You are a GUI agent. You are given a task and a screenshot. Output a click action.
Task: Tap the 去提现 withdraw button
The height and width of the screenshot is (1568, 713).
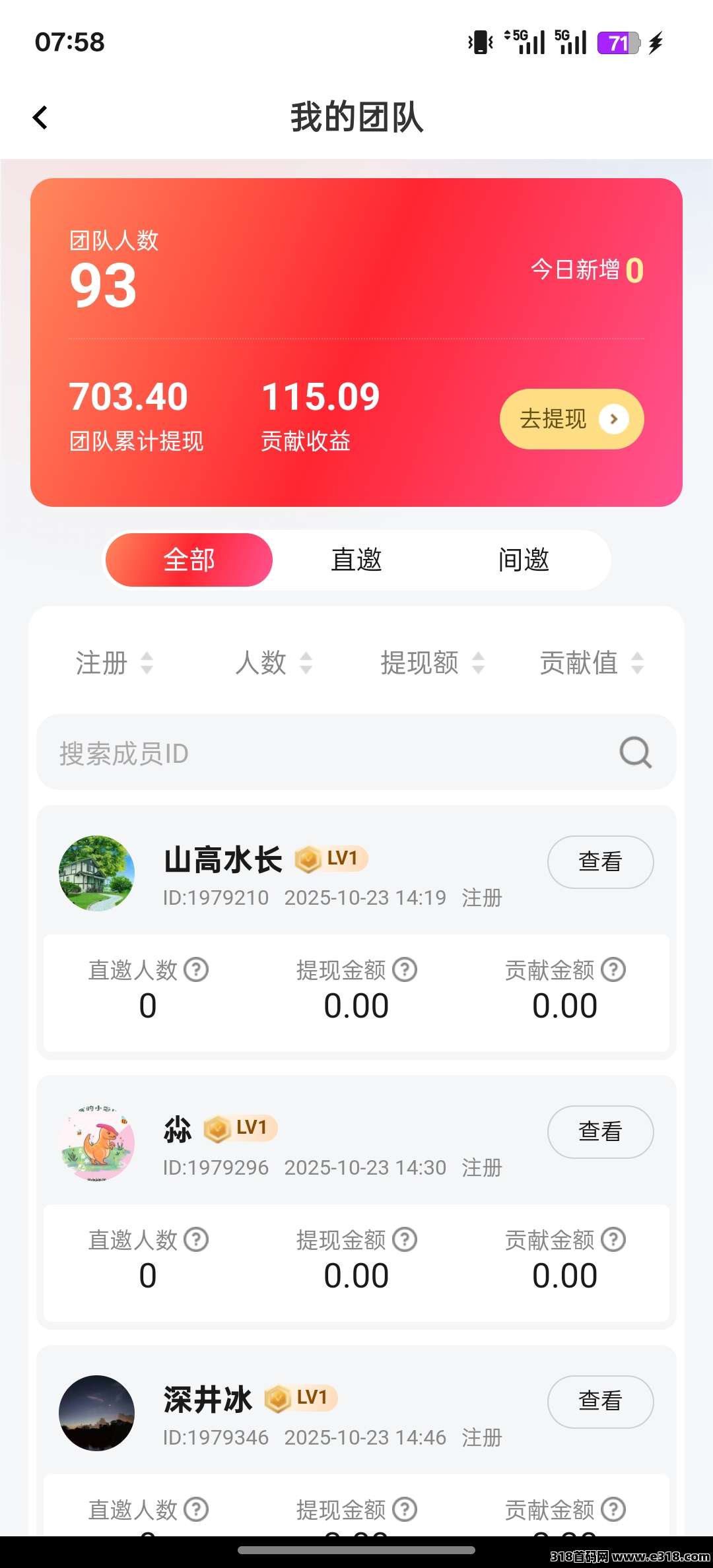click(572, 419)
